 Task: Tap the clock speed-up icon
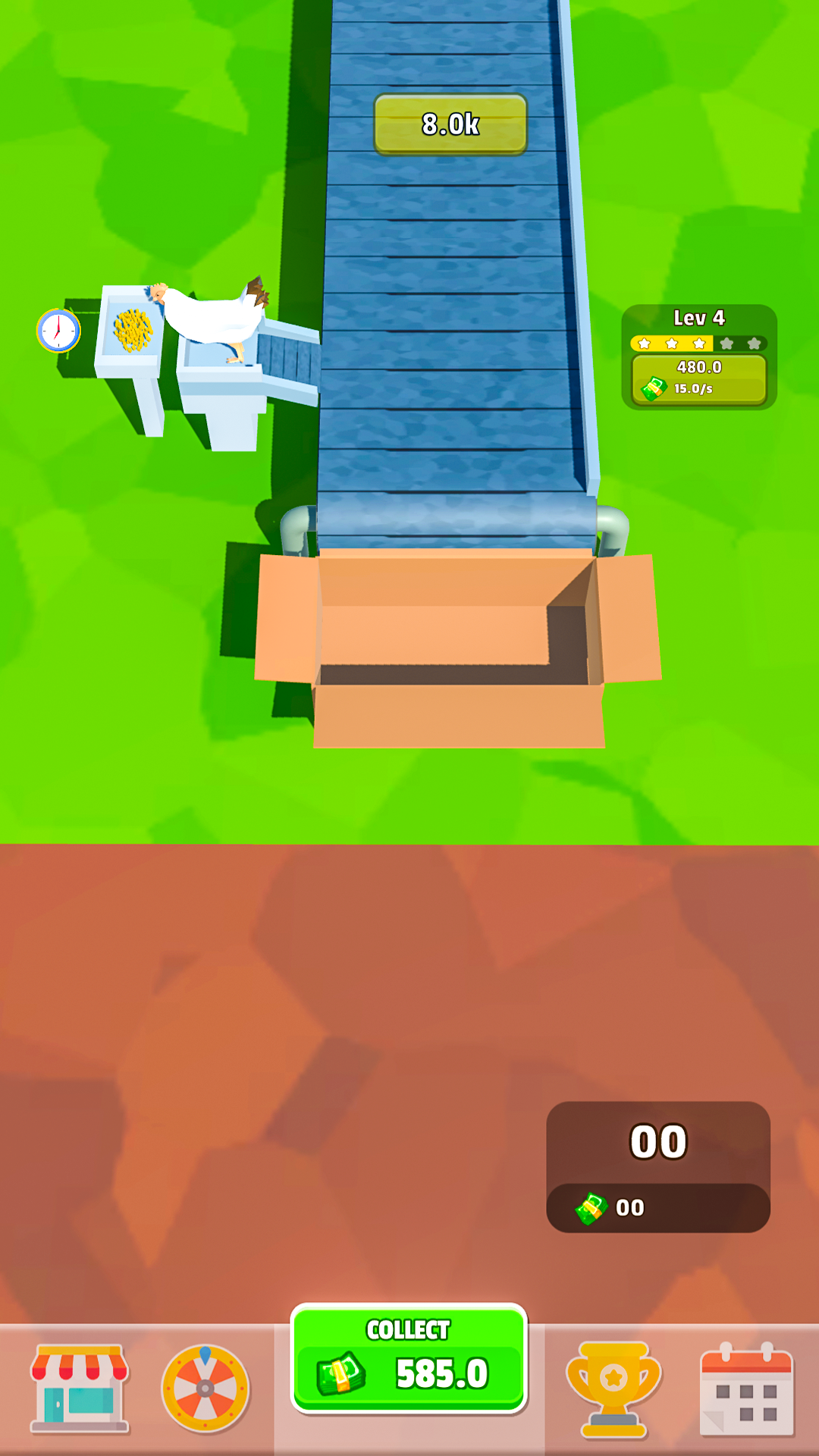pyautogui.click(x=58, y=331)
